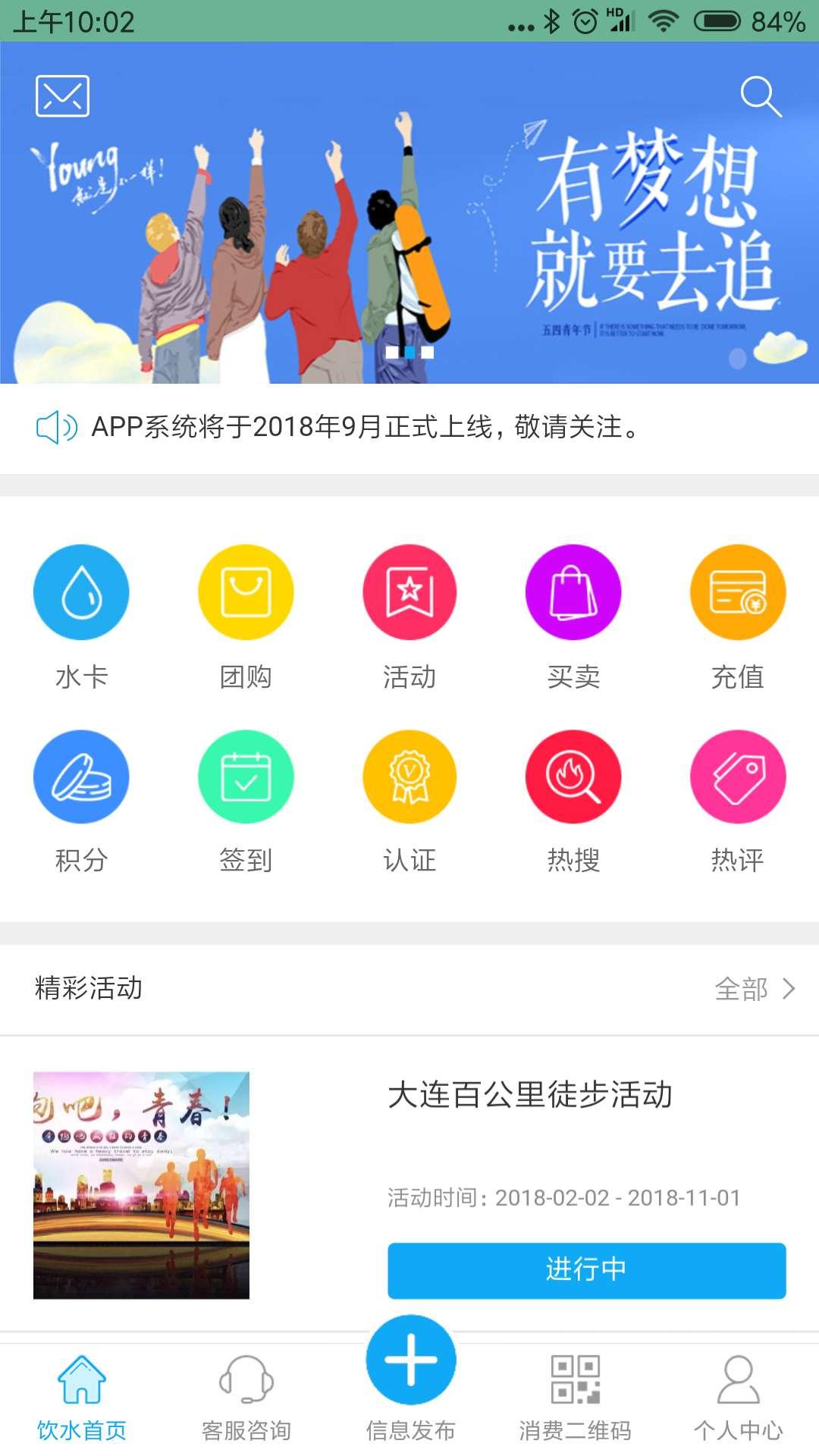View 全部 activities list
The image size is (819, 1456).
click(x=755, y=989)
